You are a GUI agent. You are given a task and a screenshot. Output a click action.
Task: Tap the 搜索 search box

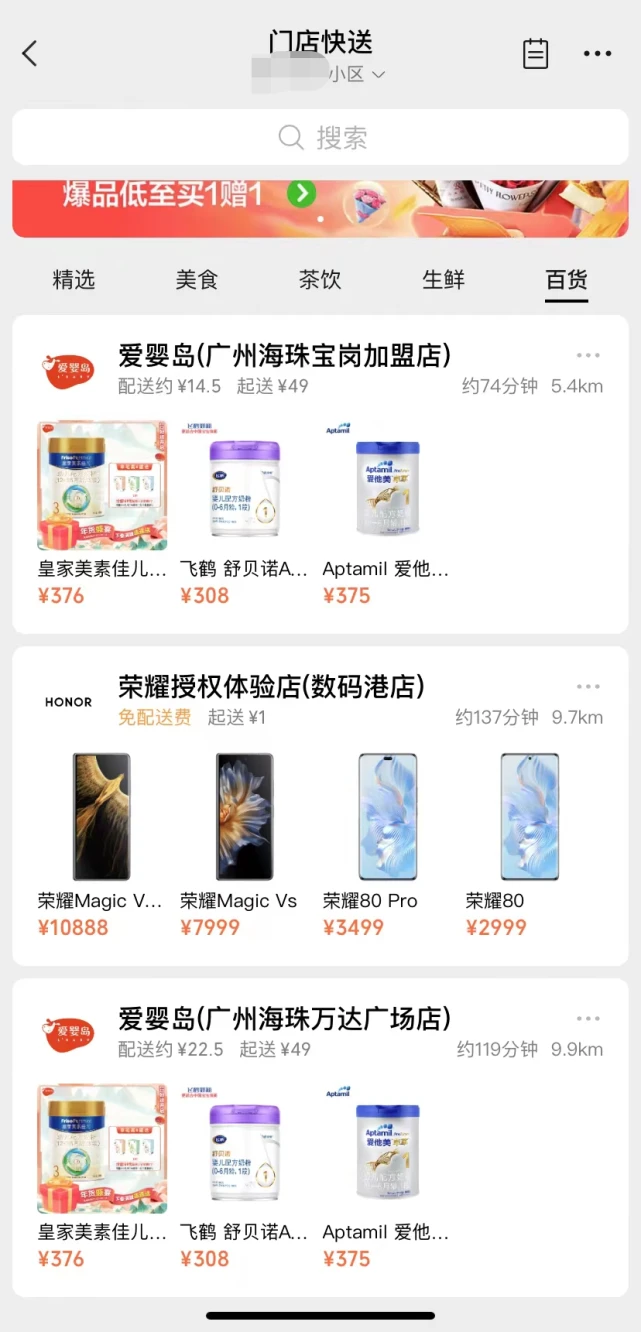(x=320, y=138)
